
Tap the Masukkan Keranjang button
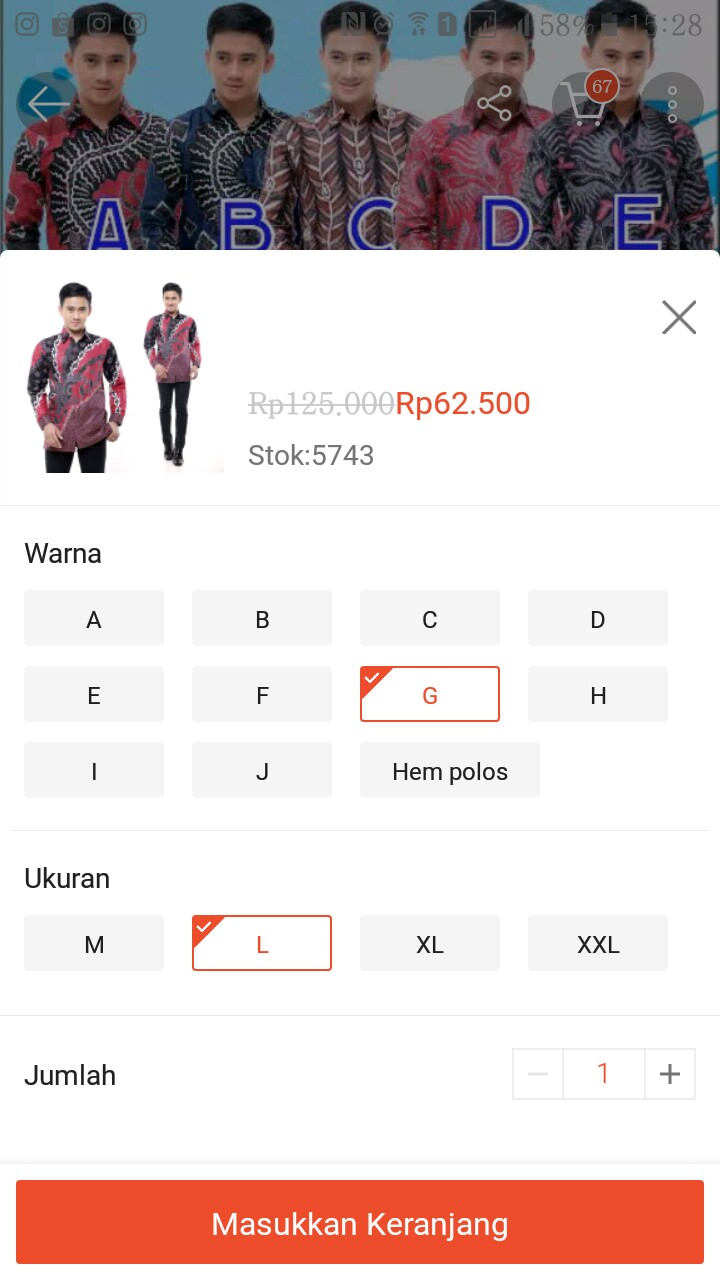360,1222
